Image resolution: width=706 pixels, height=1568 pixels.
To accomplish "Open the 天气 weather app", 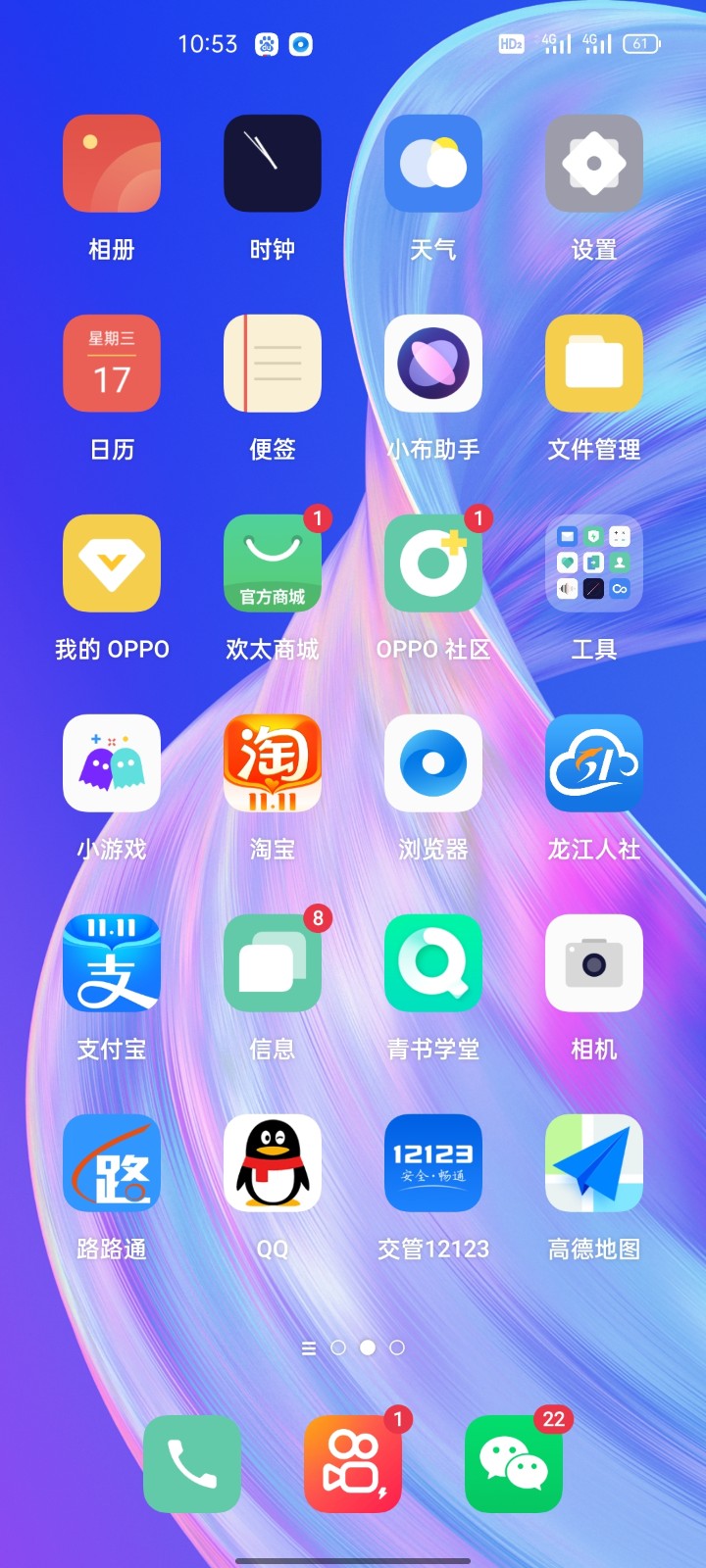I will click(x=433, y=164).
